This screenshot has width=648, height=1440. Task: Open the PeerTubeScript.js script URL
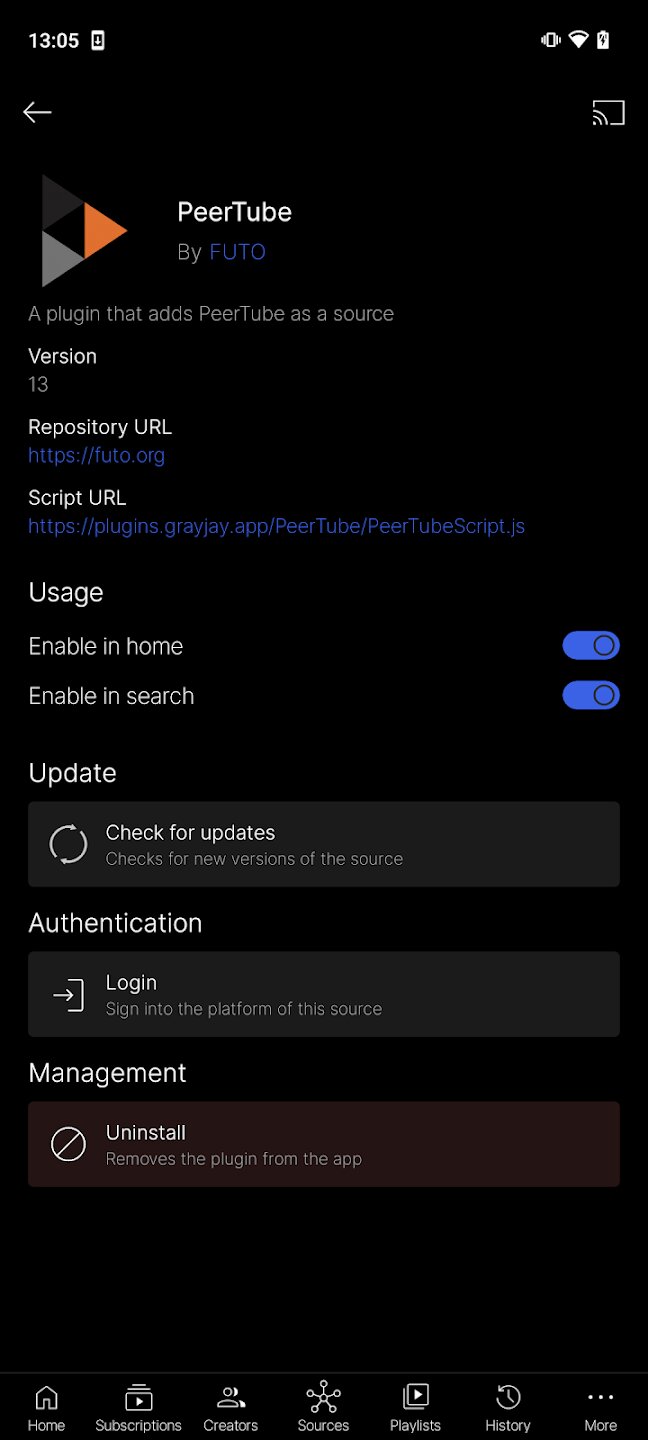point(276,526)
